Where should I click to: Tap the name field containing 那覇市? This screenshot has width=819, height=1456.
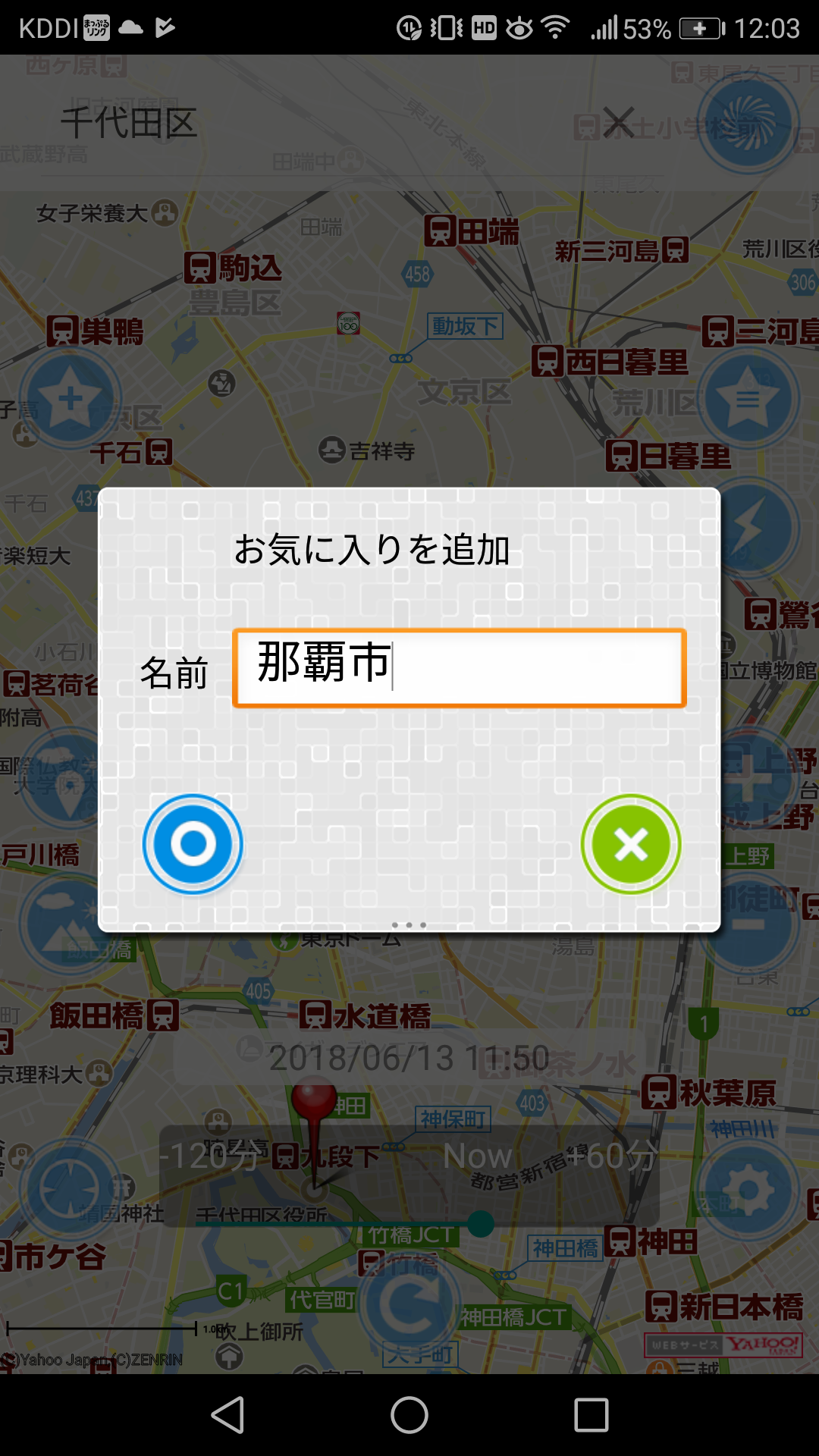[x=459, y=667]
